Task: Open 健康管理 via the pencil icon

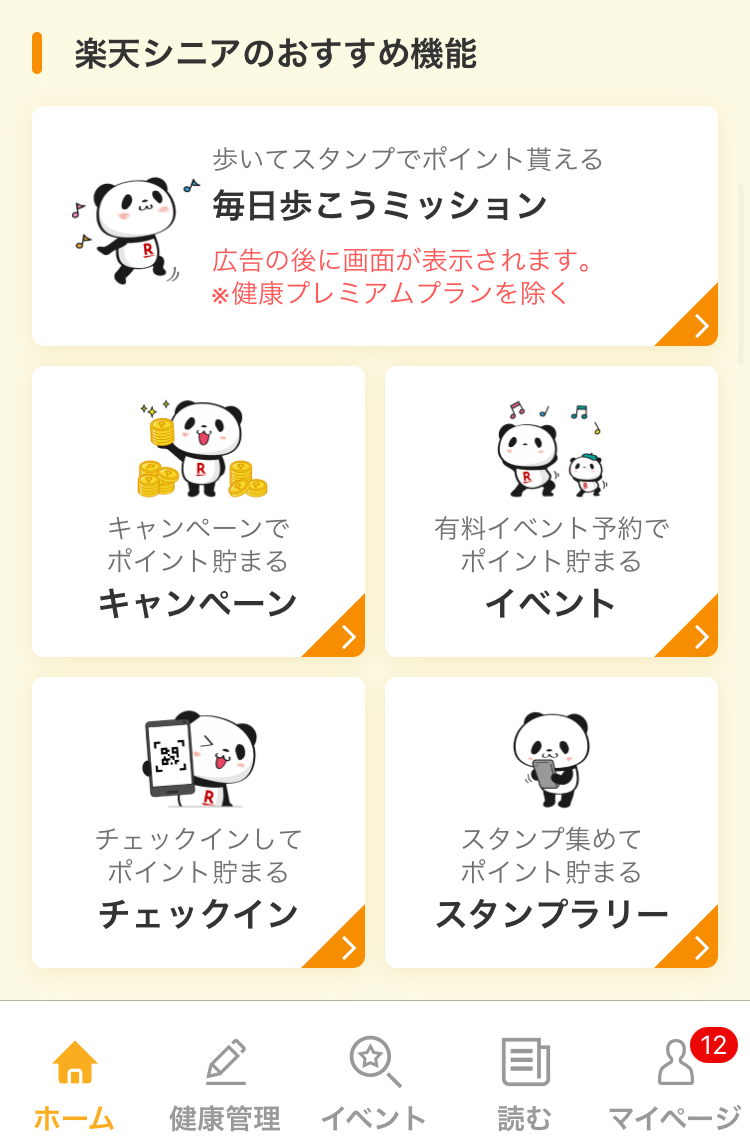Action: point(228,1063)
